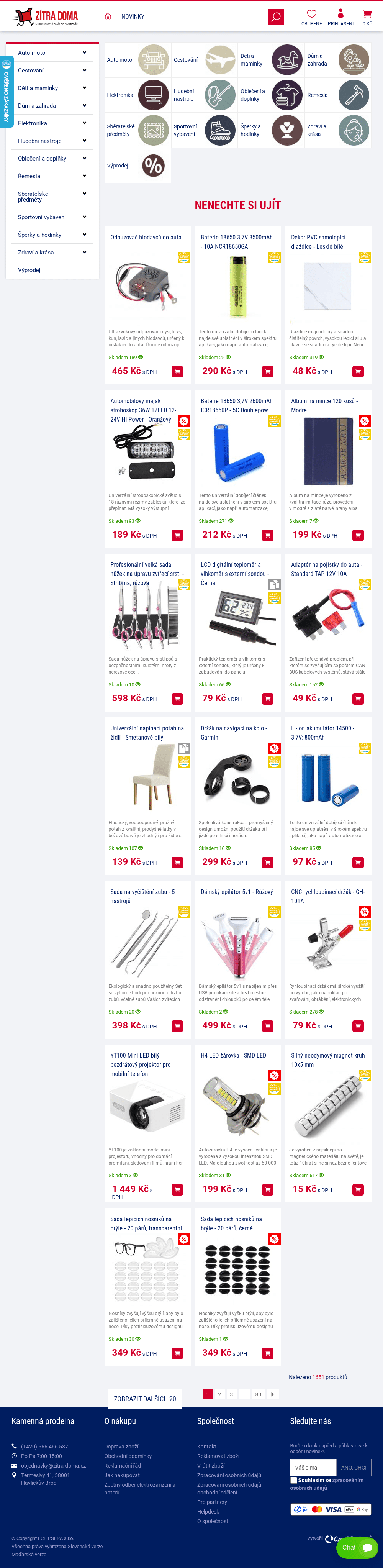Viewport: 383px width, 1568px height.
Task: Add Odpuzovač hlodavců do auta to cart
Action: [x=177, y=371]
